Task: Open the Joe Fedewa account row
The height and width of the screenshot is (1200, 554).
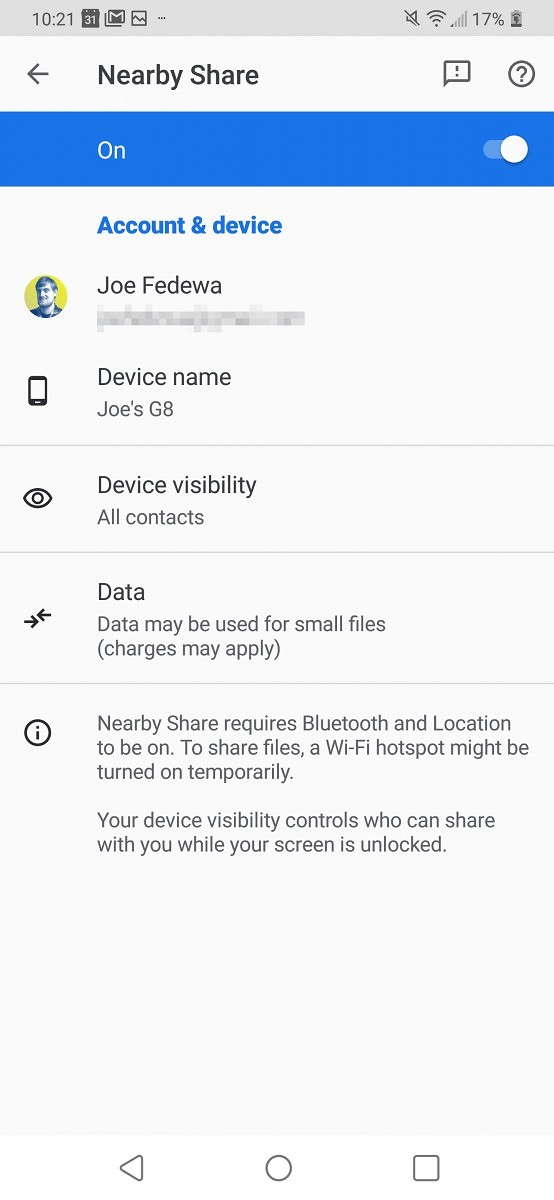Action: coord(277,297)
